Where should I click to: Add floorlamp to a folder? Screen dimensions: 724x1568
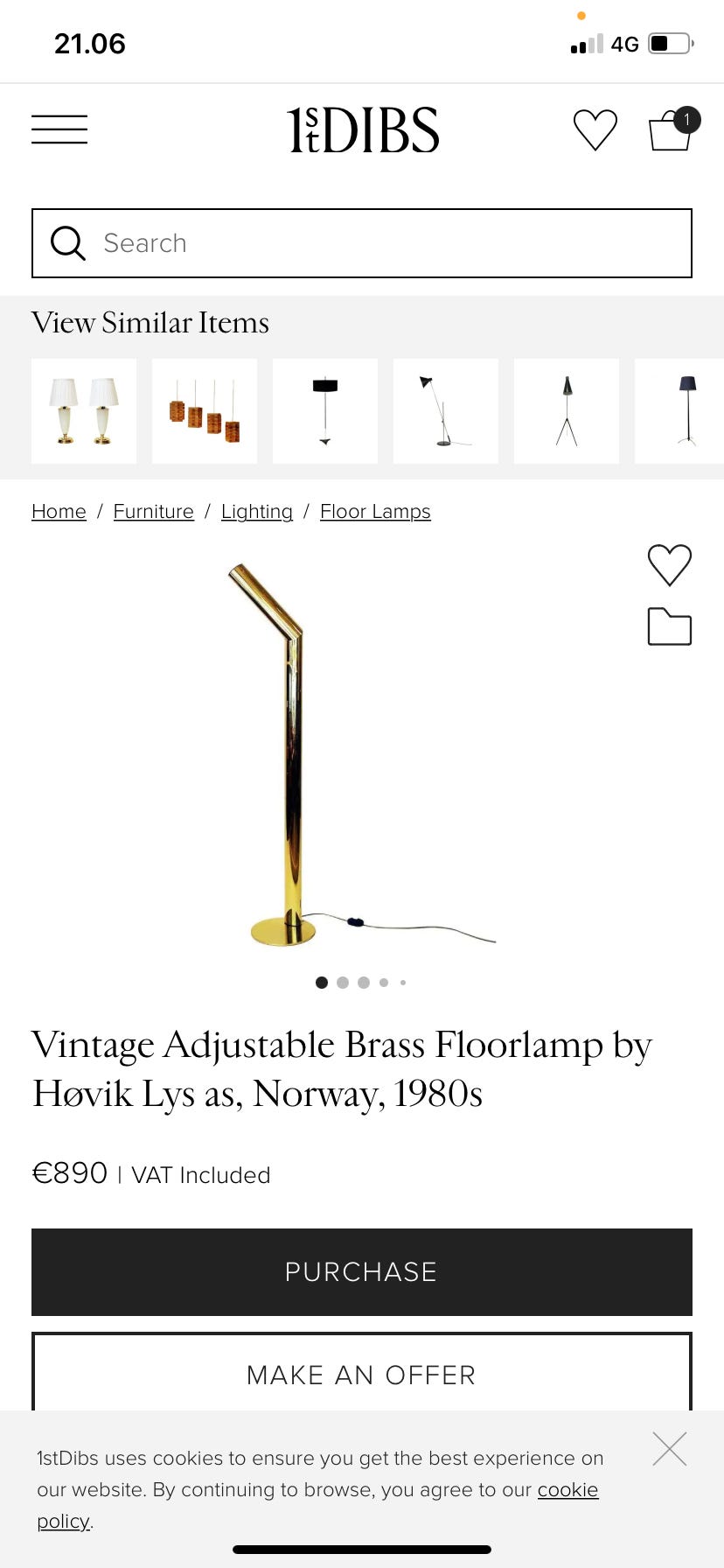point(670,626)
